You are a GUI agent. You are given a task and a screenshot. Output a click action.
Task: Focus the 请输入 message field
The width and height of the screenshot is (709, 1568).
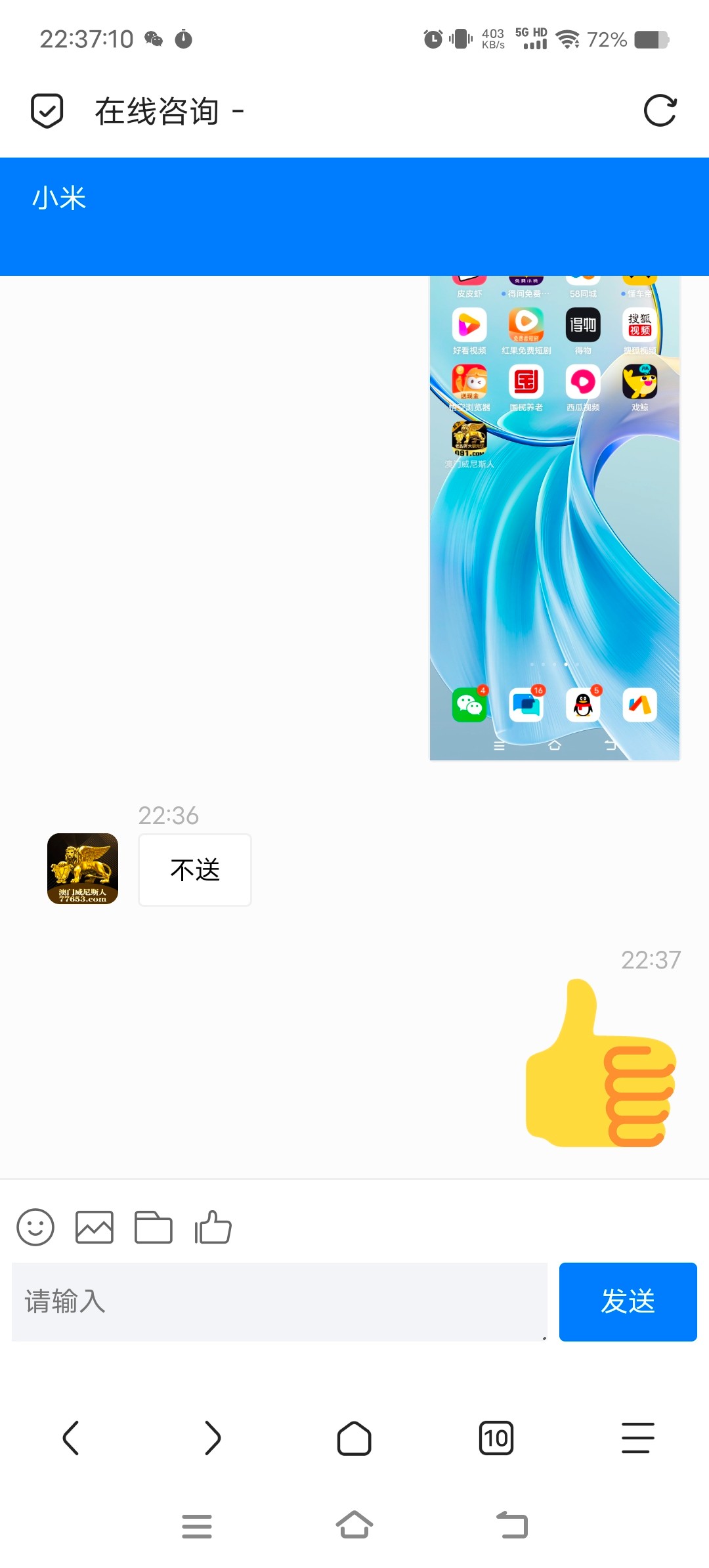click(280, 1301)
